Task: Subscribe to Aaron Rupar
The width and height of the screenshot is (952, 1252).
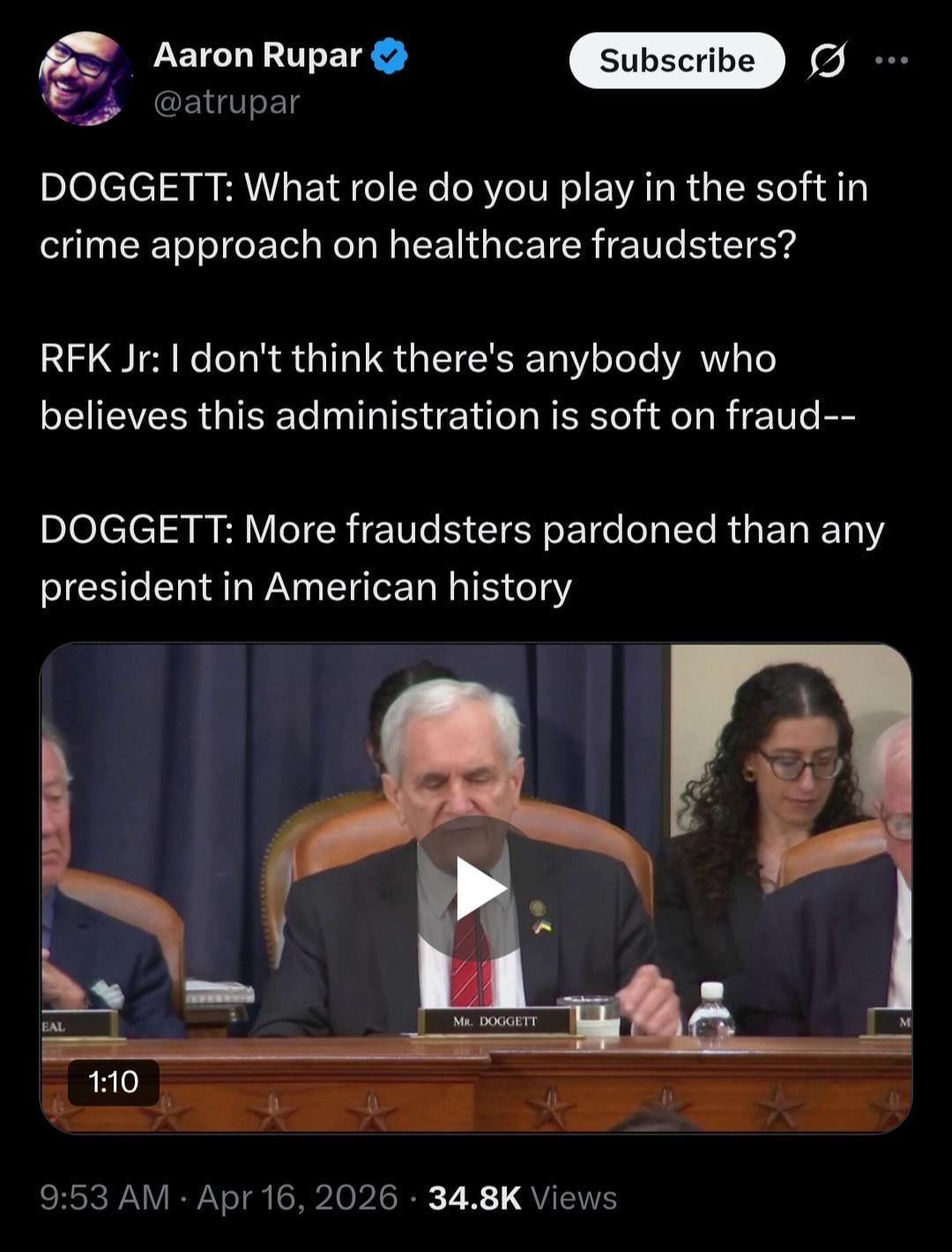Action: point(676,61)
